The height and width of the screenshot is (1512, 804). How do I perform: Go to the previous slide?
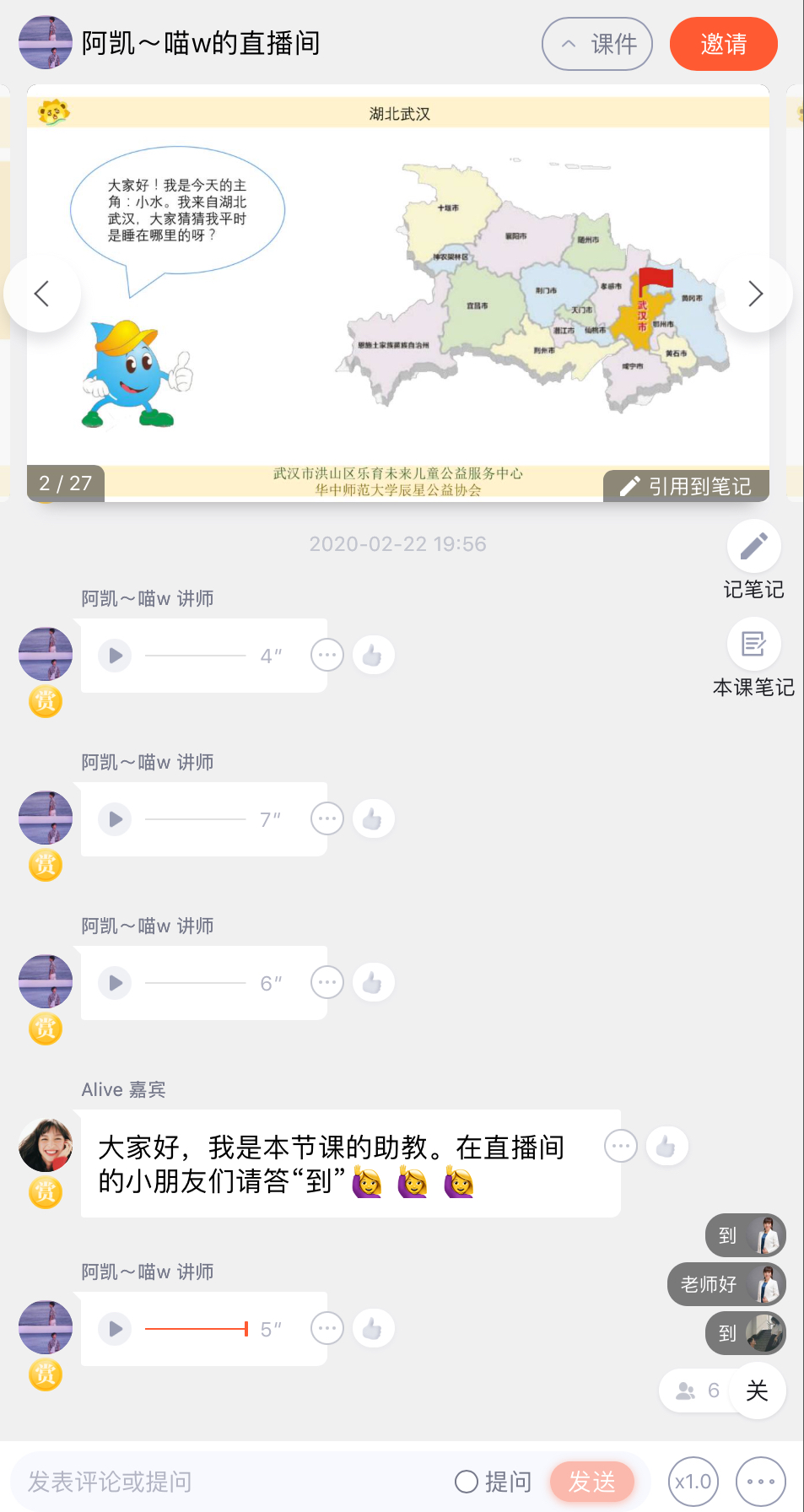click(x=42, y=294)
